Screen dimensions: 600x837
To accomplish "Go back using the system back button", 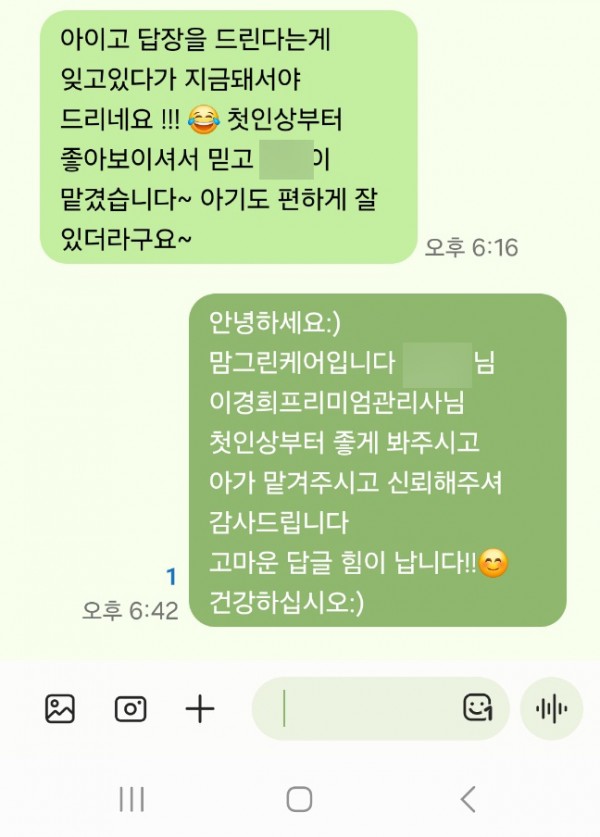I will (x=467, y=798).
